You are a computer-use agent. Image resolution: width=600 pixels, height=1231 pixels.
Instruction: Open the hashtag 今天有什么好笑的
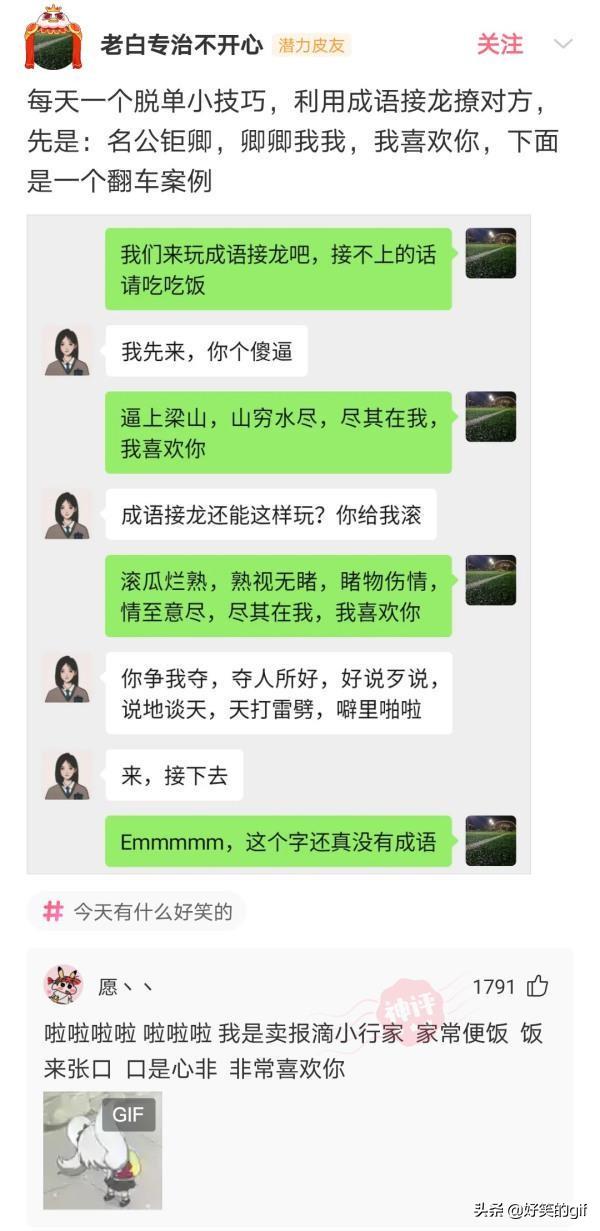(x=138, y=911)
